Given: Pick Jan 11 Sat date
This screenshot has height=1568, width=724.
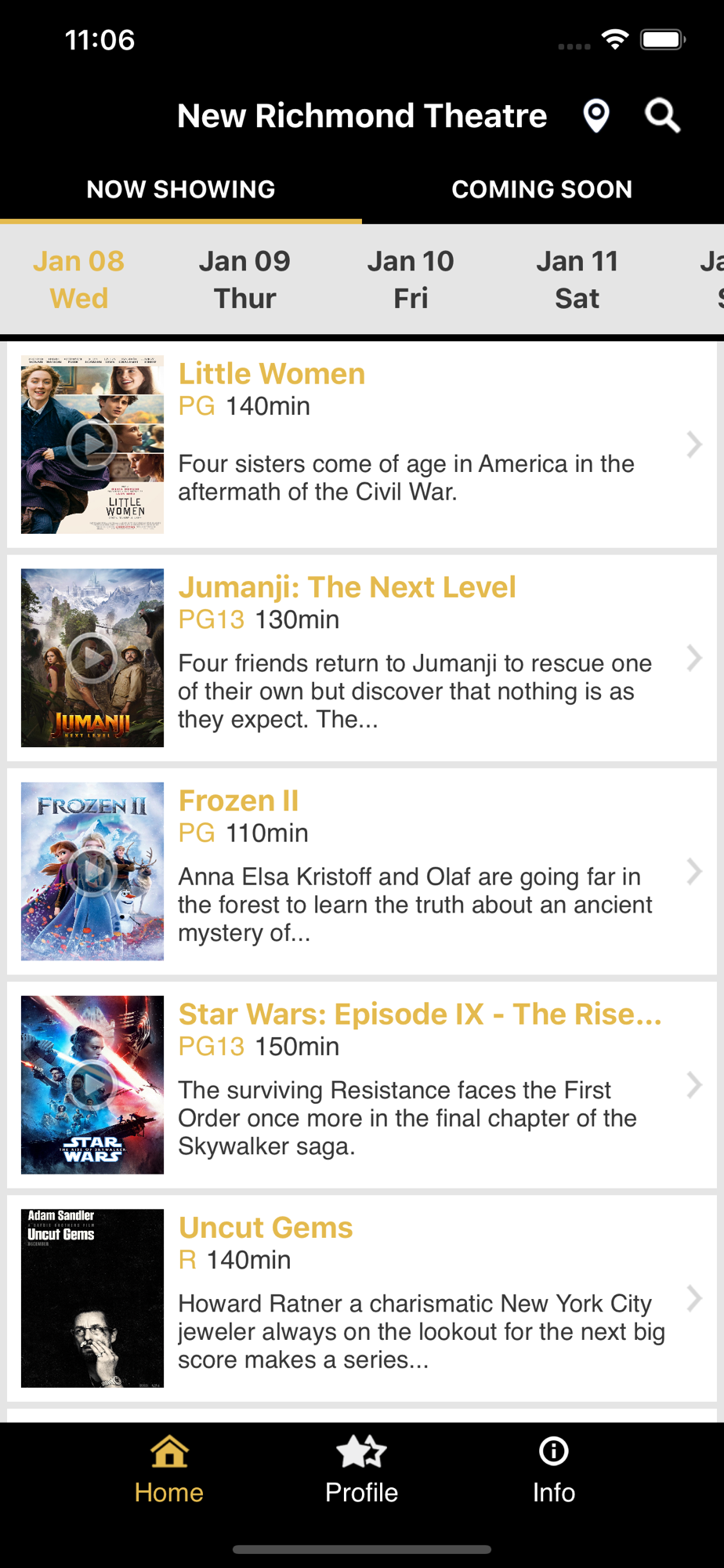Looking at the screenshot, I should tap(577, 280).
